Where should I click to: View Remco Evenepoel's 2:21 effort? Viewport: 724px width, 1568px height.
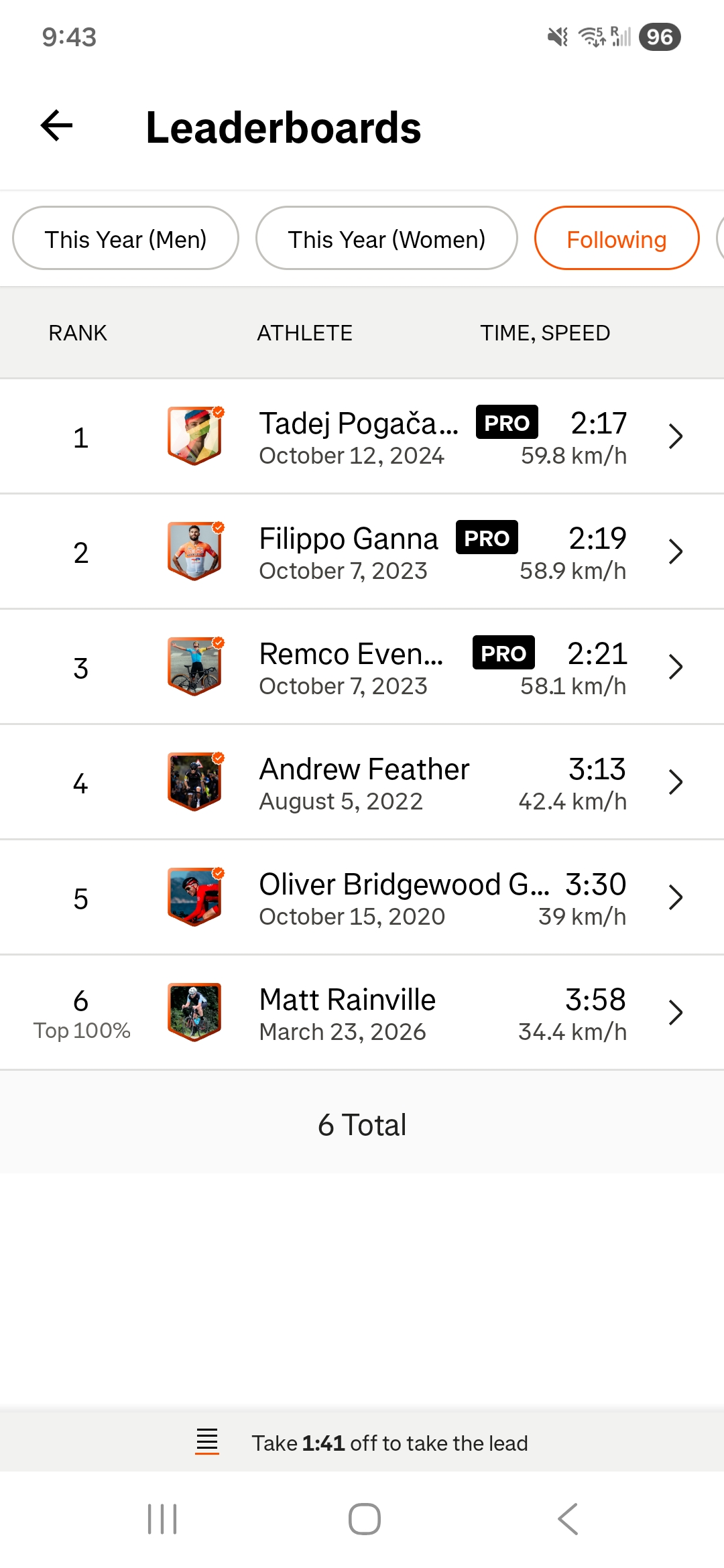(362, 667)
